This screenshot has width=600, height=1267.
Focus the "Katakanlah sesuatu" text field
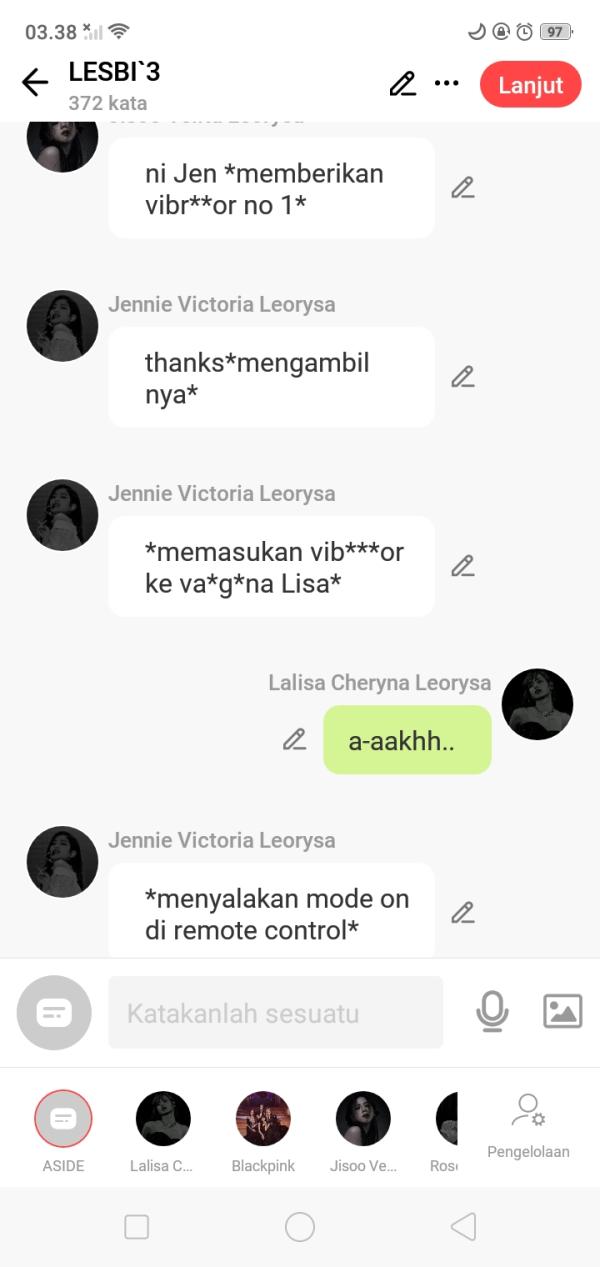(275, 1013)
